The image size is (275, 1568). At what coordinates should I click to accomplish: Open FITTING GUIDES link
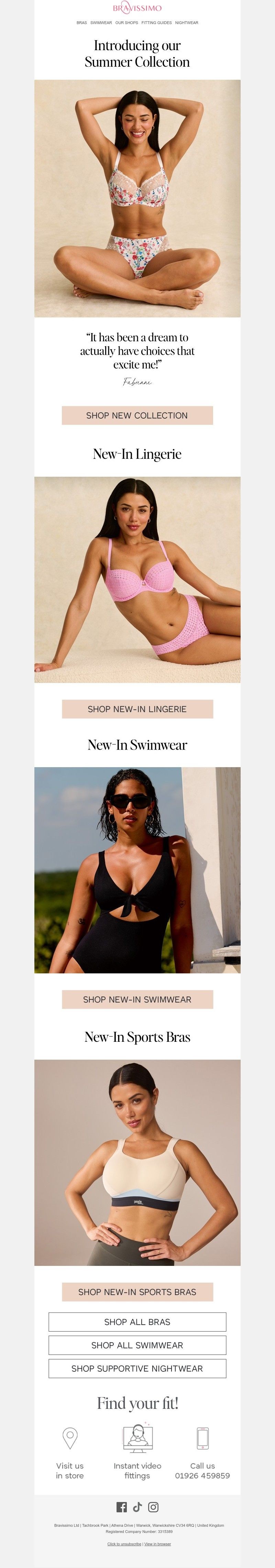tap(156, 23)
